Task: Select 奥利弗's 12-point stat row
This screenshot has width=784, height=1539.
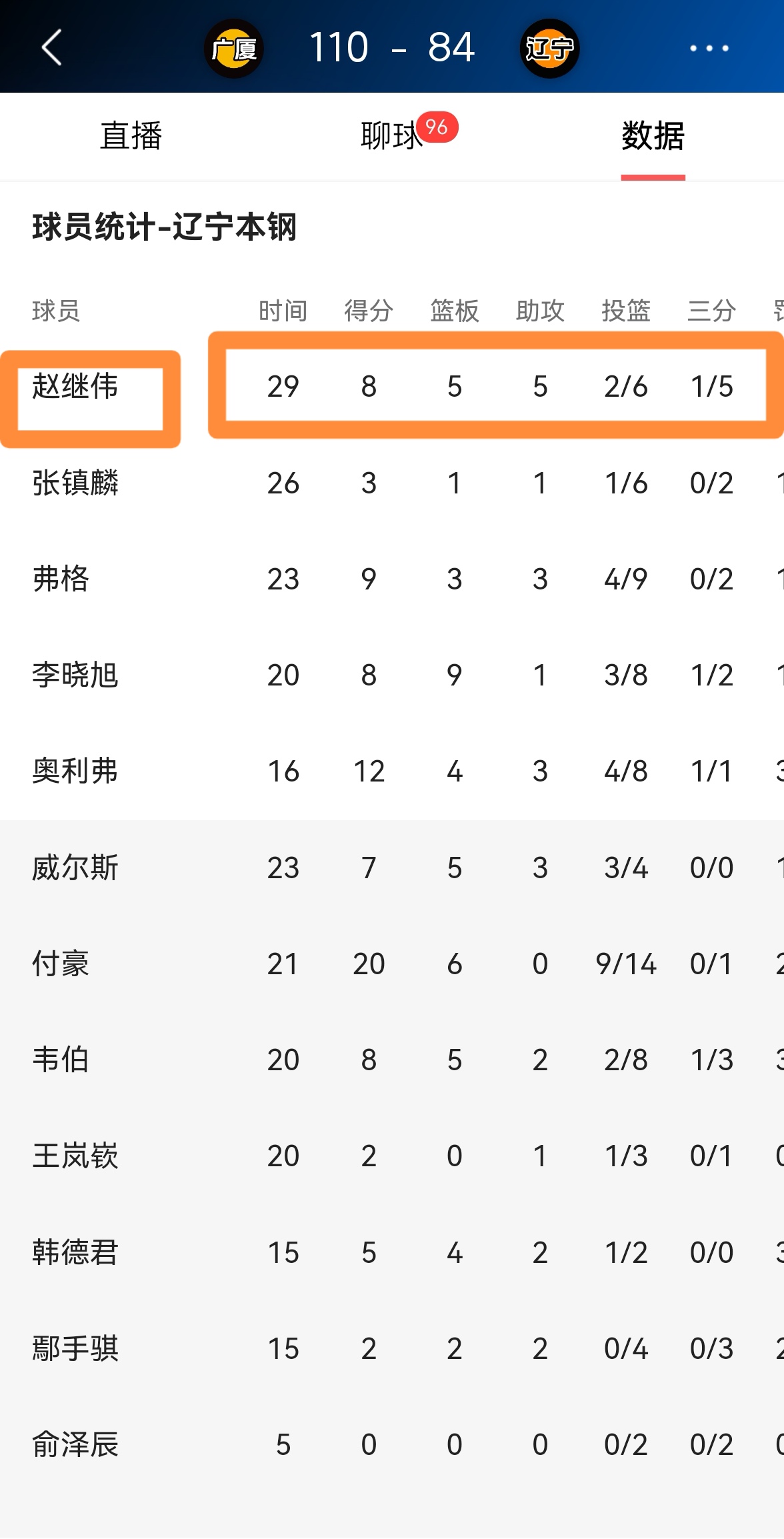Action: [368, 772]
